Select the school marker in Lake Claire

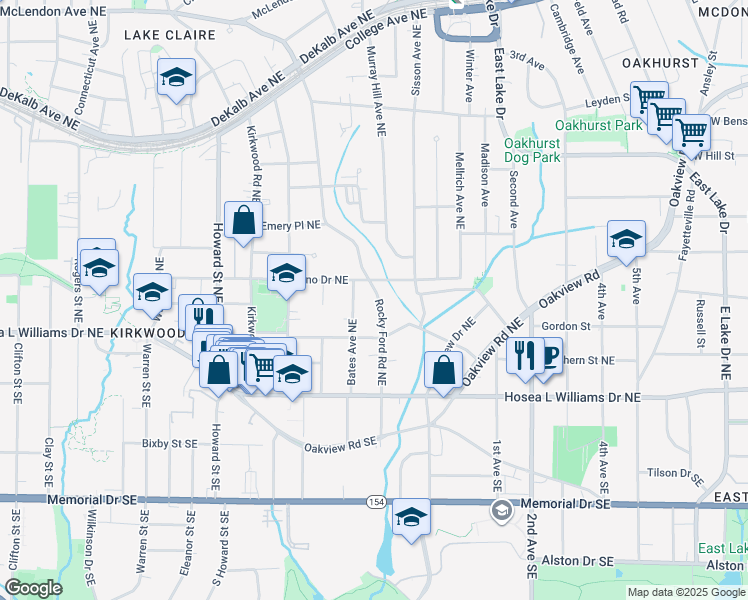pos(176,77)
